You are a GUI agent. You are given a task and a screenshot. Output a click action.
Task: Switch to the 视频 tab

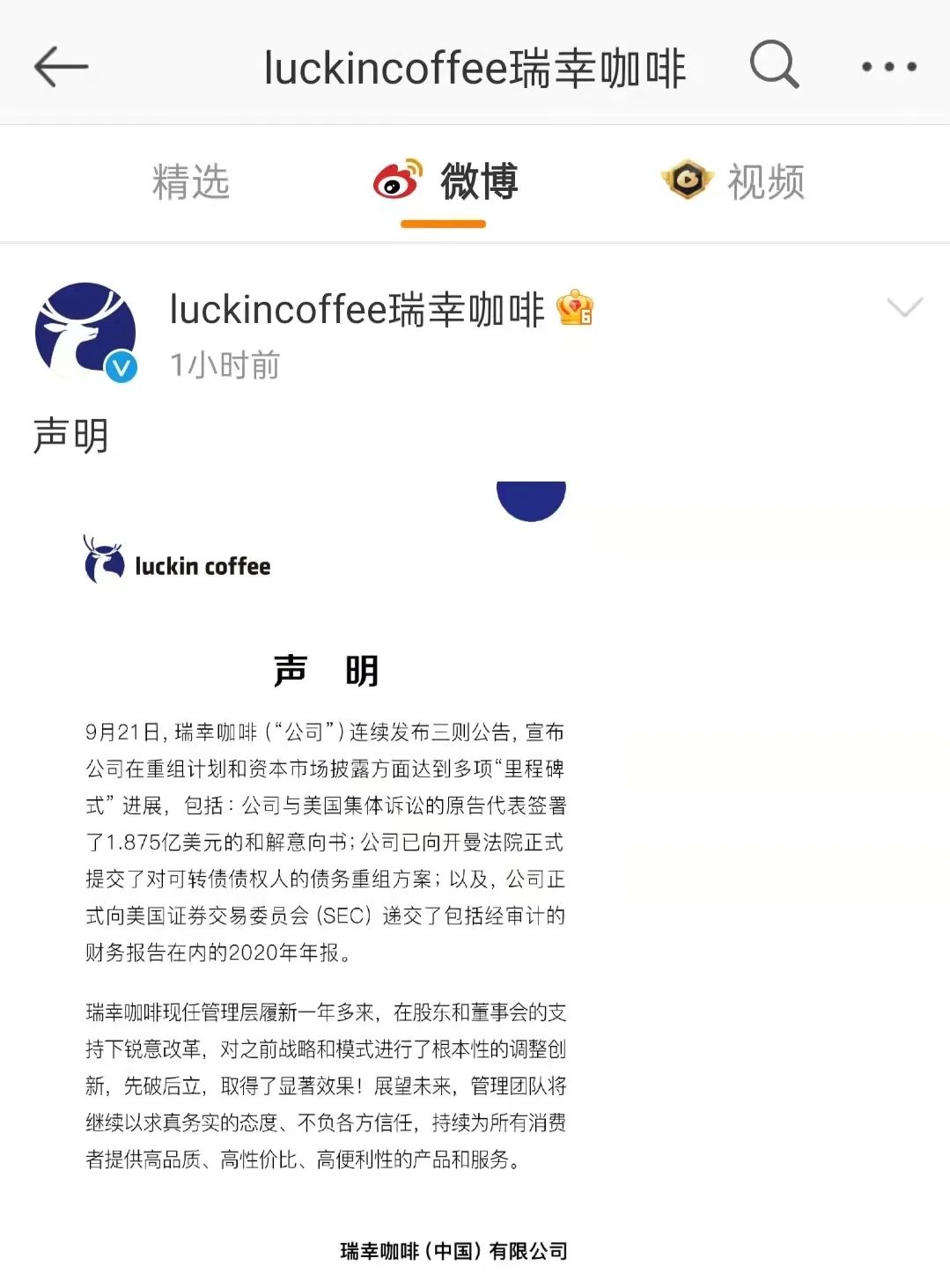[733, 182]
